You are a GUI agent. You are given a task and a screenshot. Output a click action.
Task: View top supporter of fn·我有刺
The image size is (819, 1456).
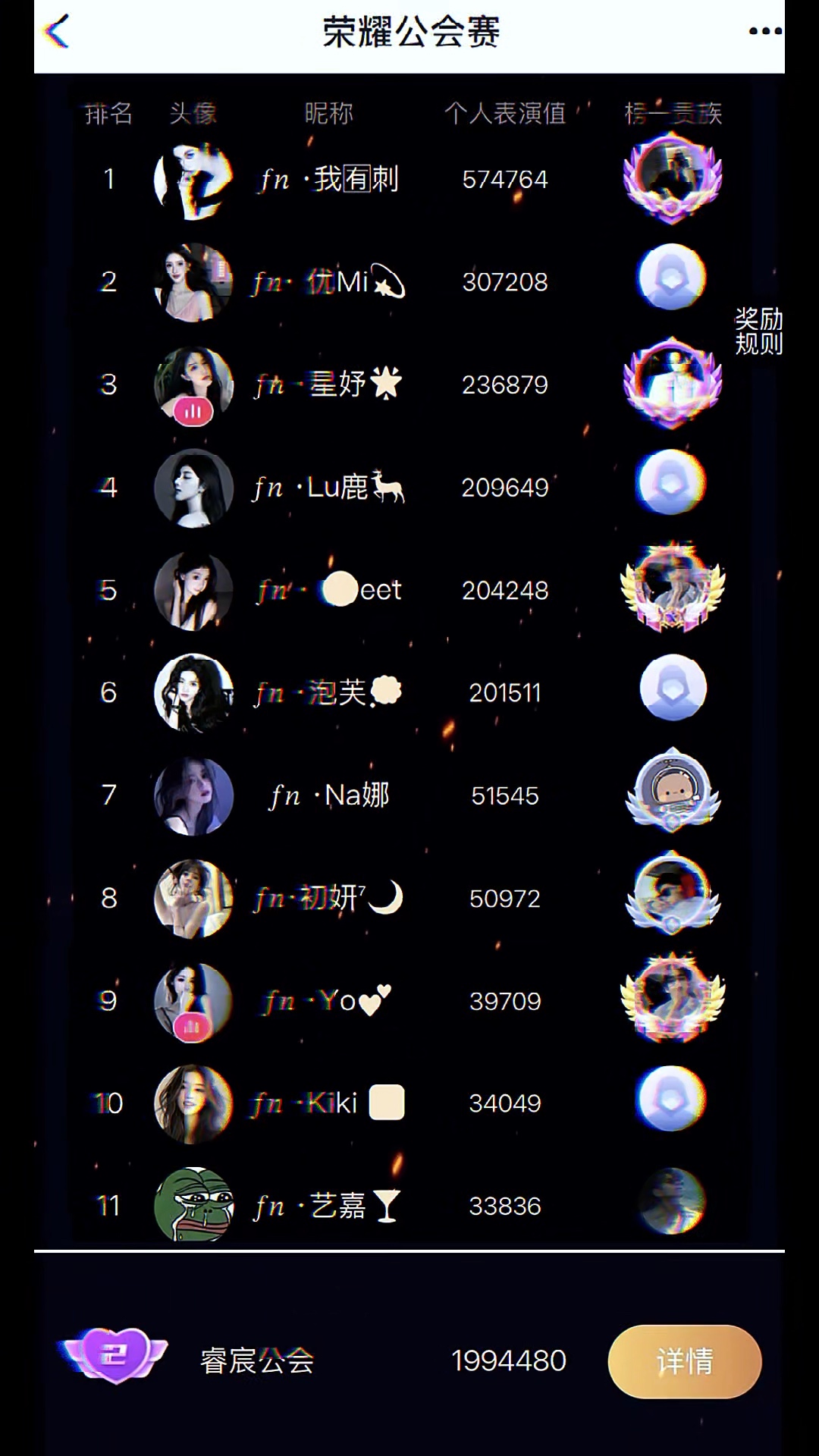pos(672,179)
